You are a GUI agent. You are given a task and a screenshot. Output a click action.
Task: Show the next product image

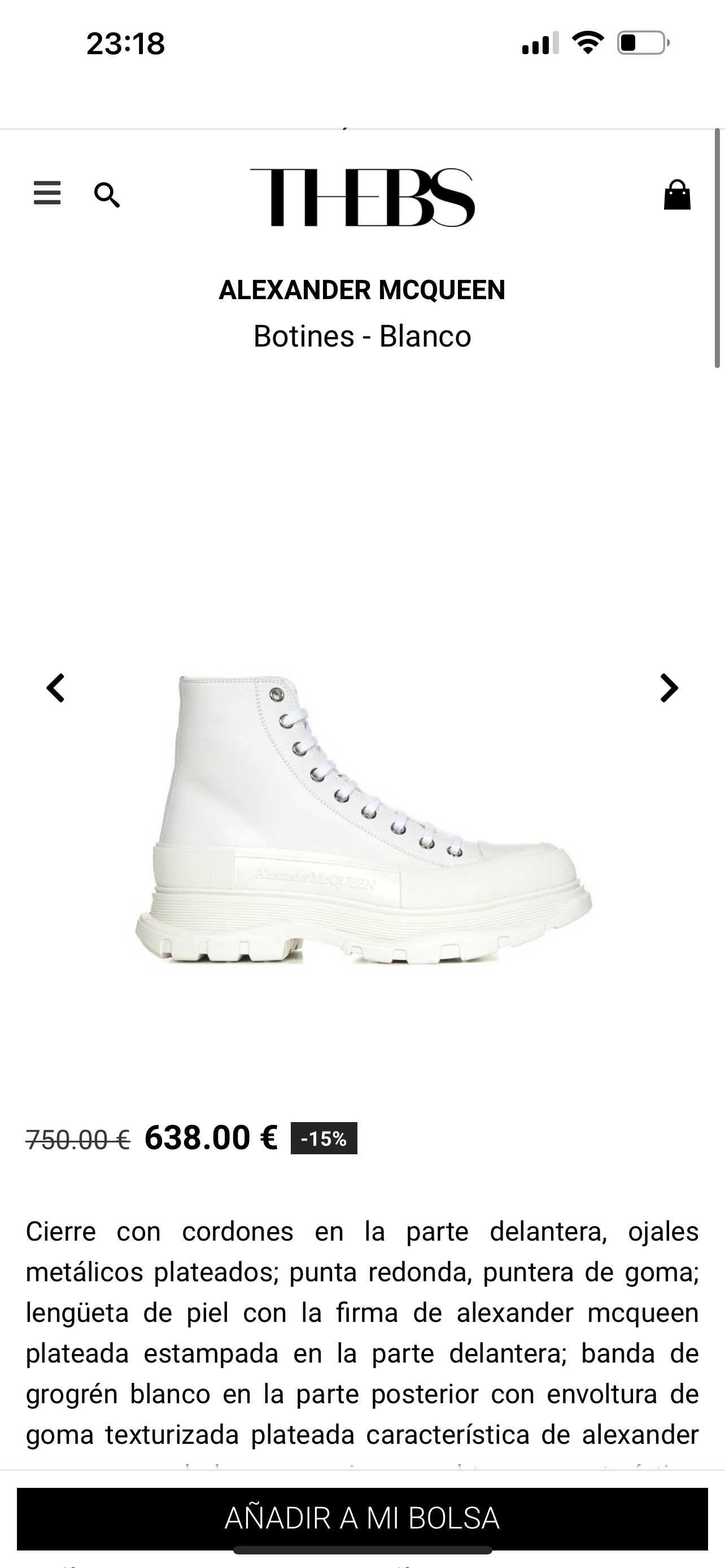tap(669, 689)
